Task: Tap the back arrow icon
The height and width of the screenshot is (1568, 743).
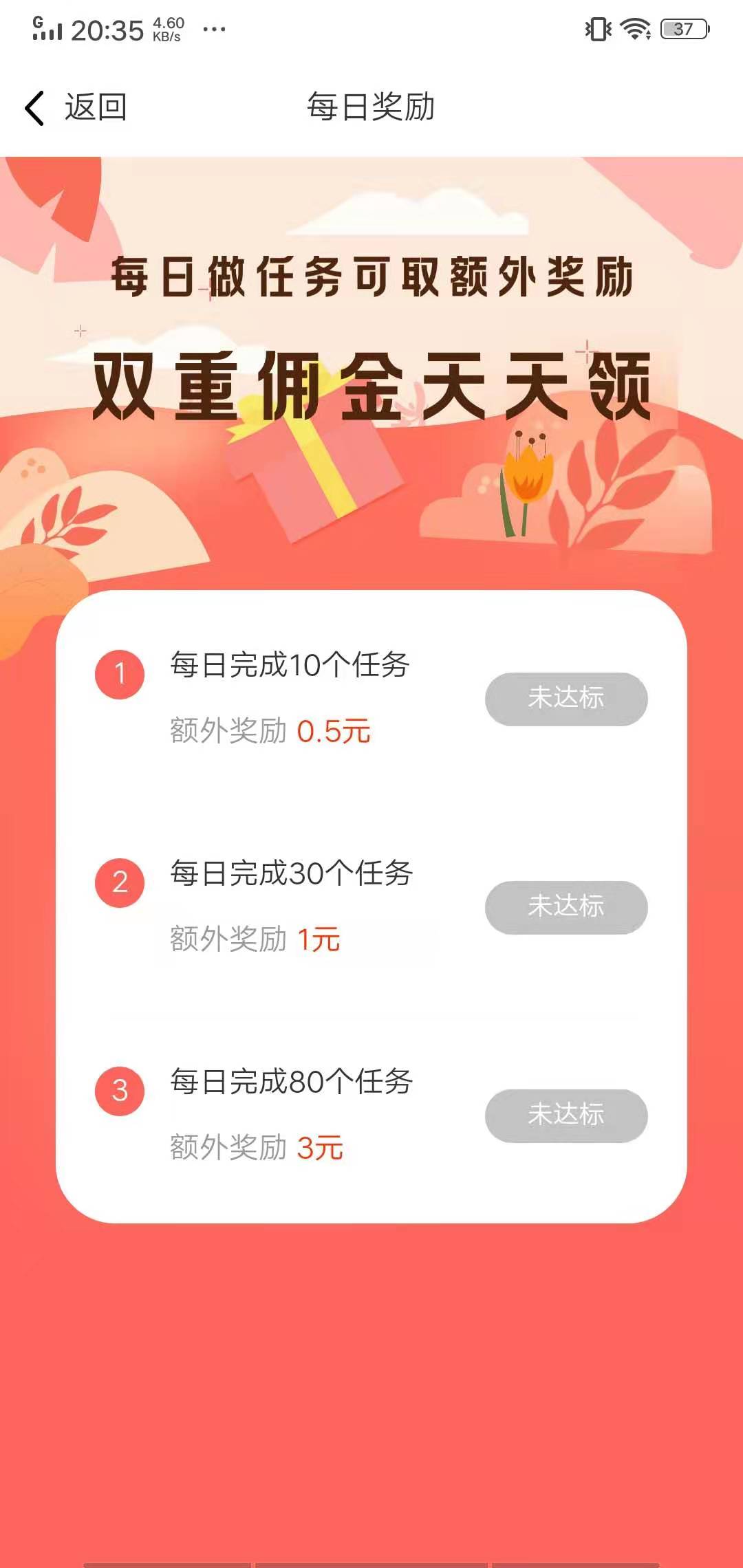Action: tap(33, 107)
